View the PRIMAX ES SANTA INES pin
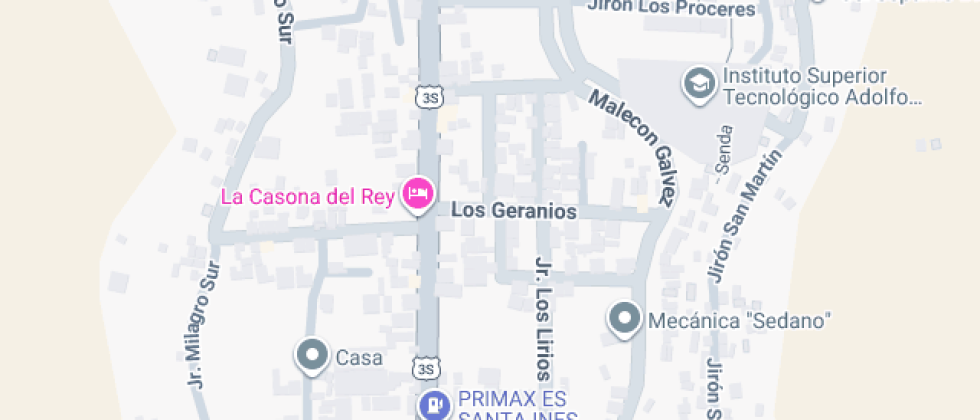This screenshot has height=420, width=980. [433, 404]
